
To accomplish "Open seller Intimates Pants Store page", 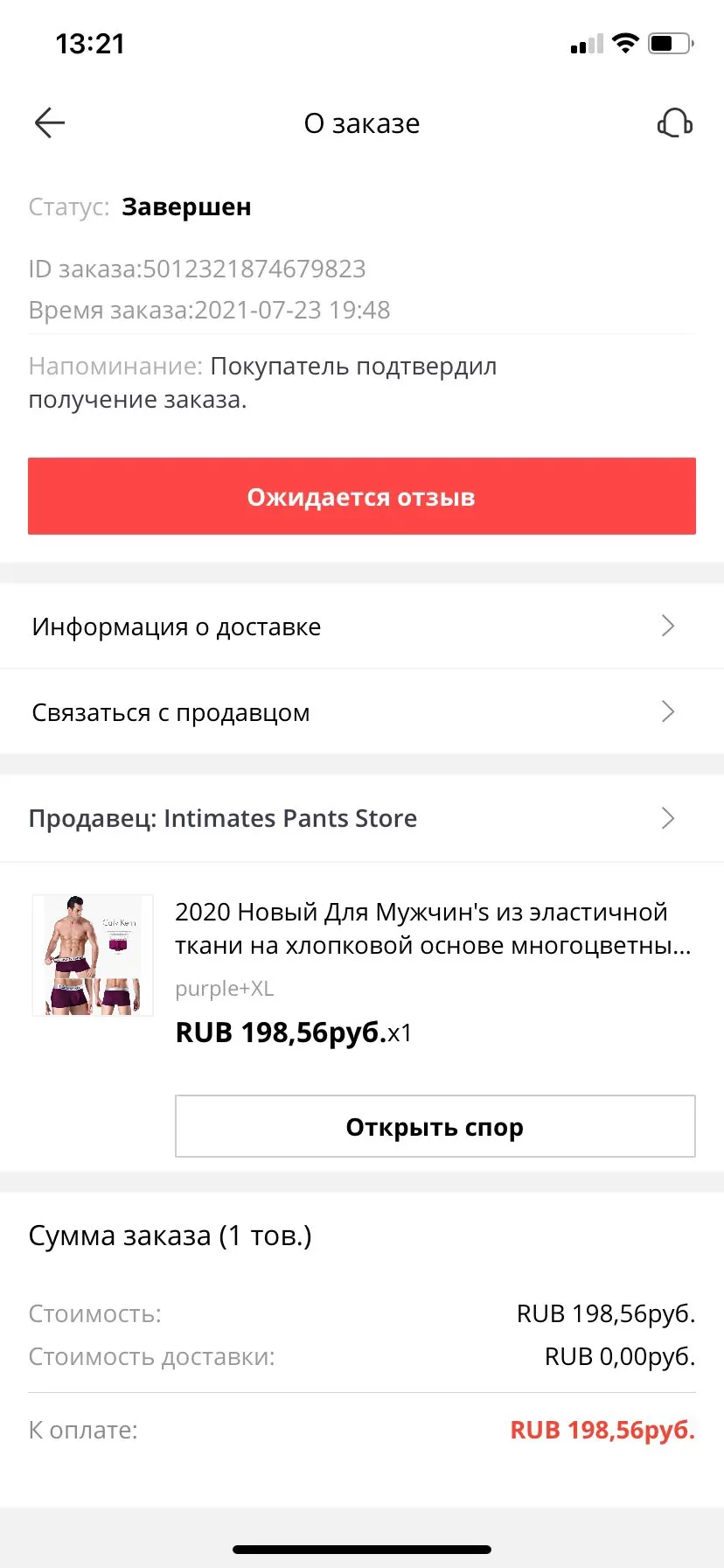I will [x=361, y=819].
